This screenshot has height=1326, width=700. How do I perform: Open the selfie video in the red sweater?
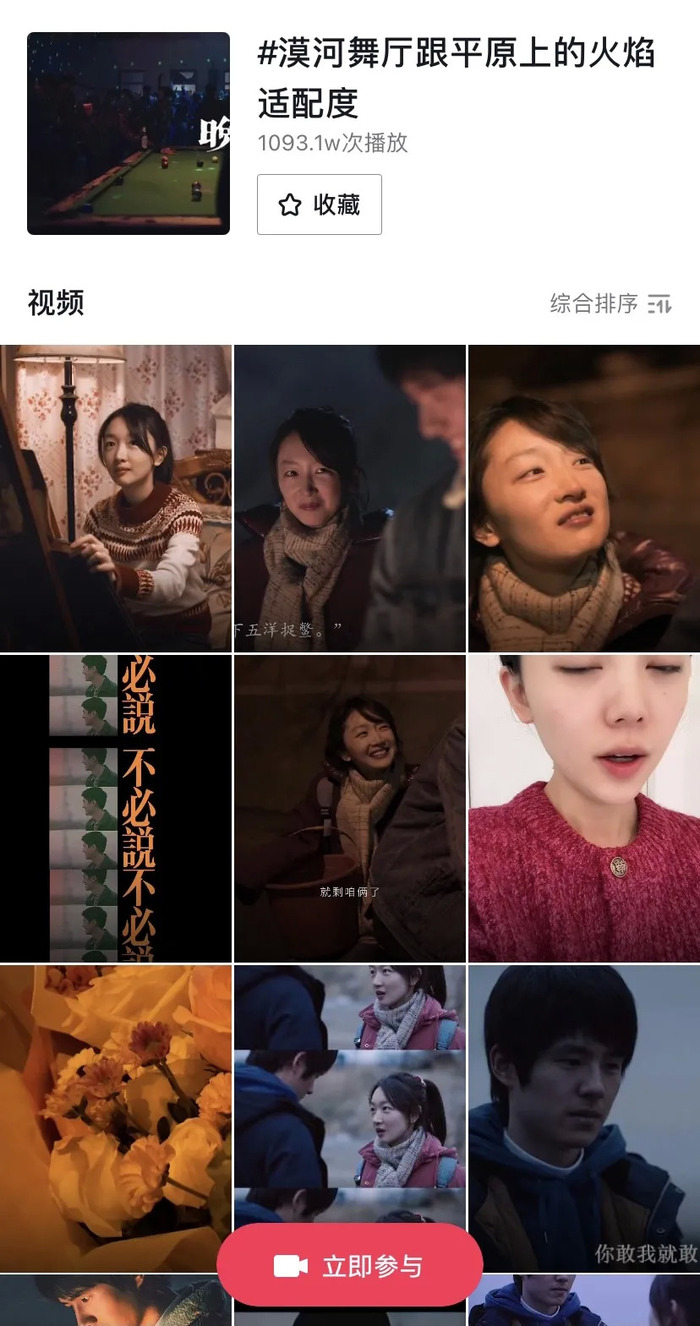tap(584, 808)
